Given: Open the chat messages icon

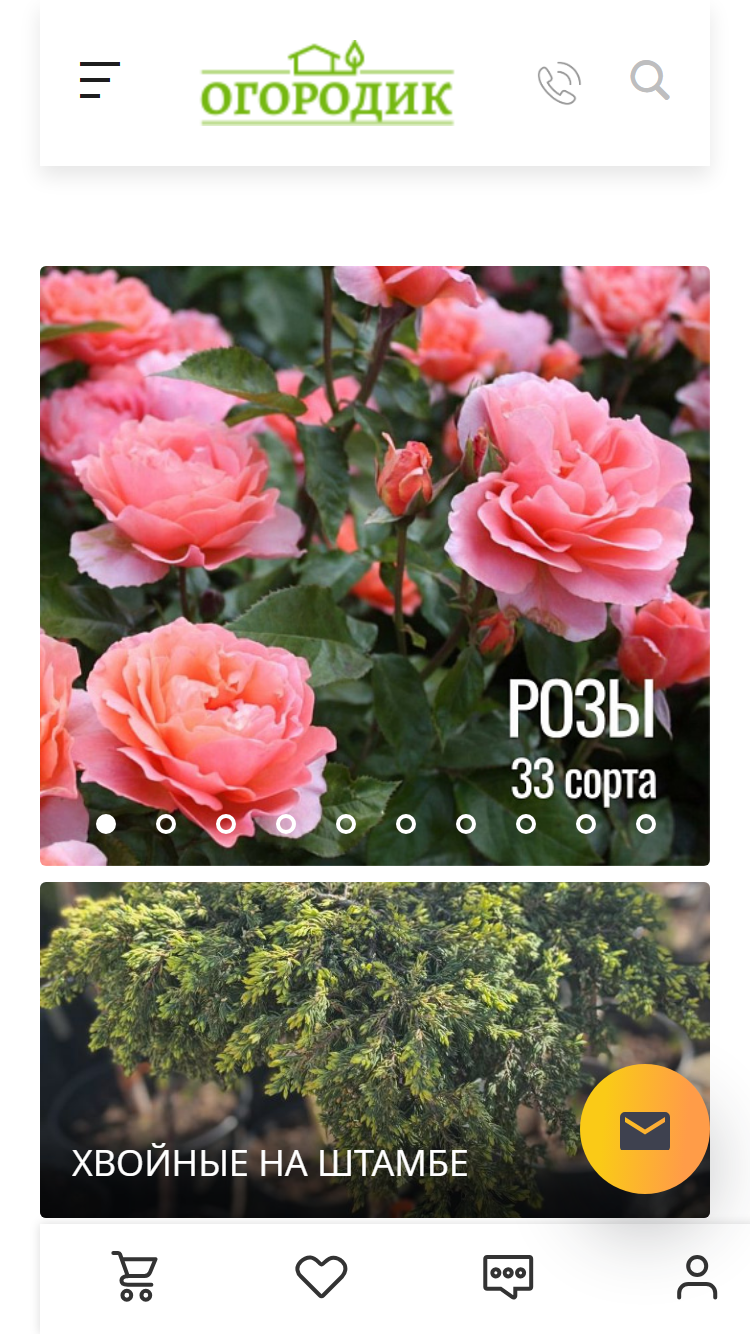Looking at the screenshot, I should [508, 1277].
